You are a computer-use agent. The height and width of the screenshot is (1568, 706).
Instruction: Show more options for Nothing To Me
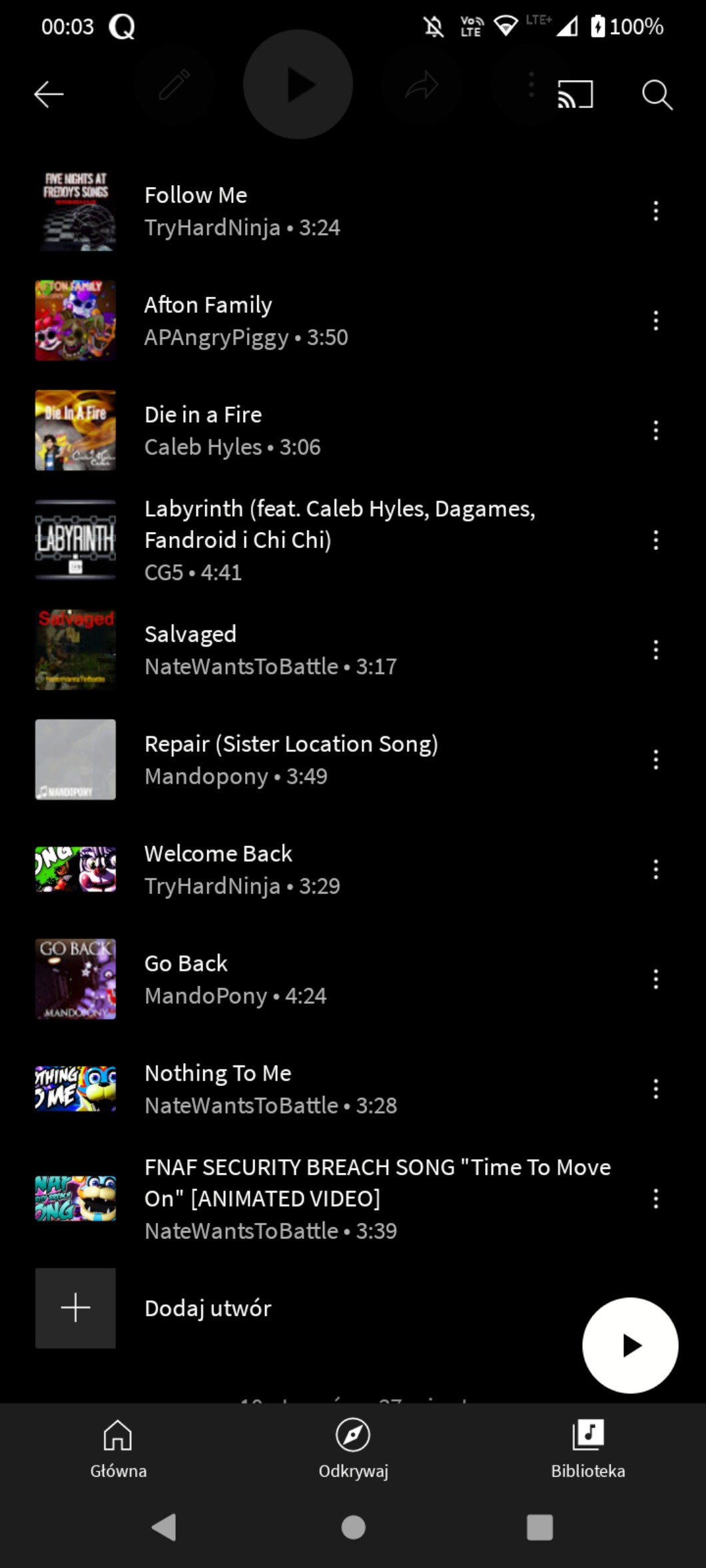[x=655, y=1089]
